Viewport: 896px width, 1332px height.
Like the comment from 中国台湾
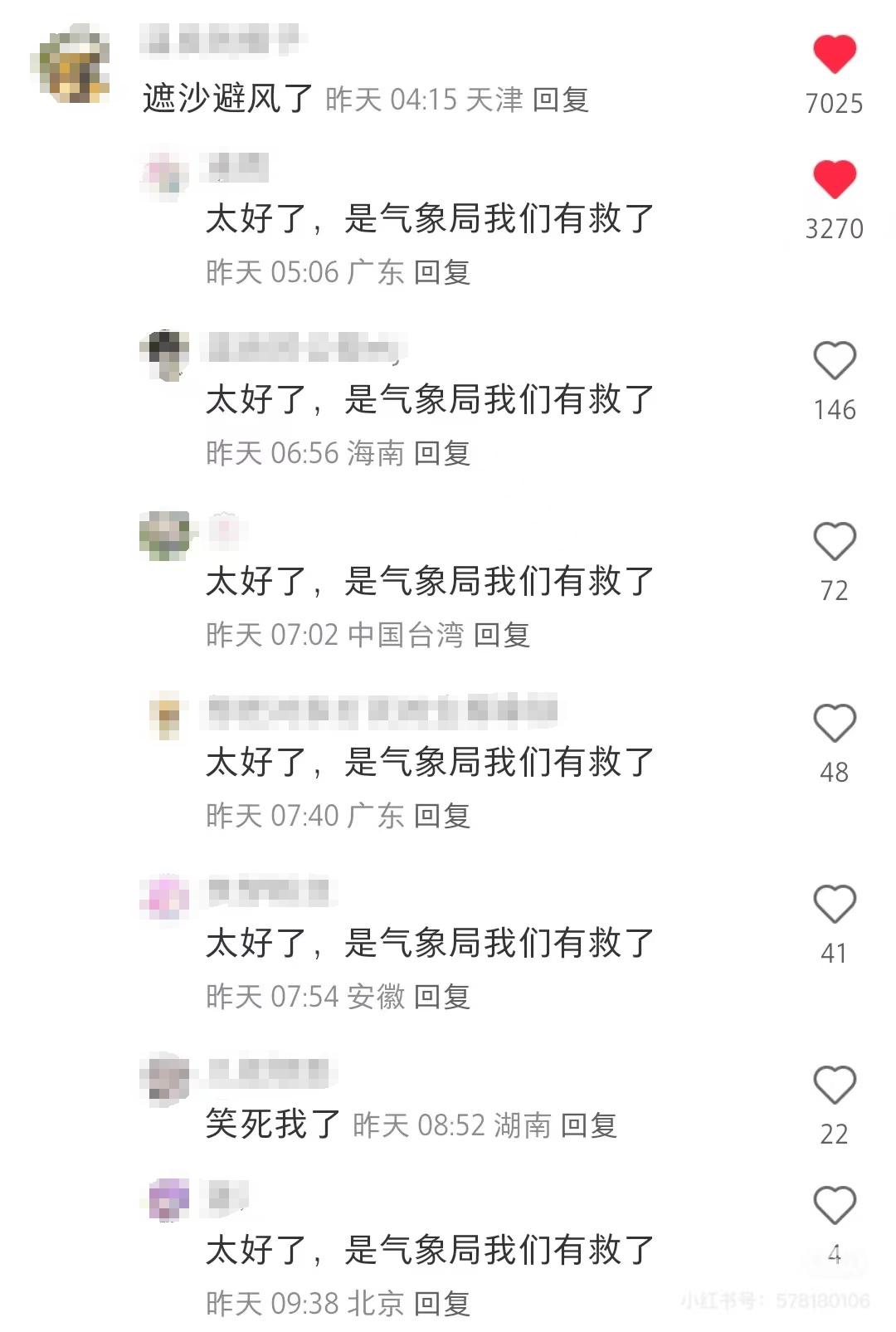(x=834, y=542)
